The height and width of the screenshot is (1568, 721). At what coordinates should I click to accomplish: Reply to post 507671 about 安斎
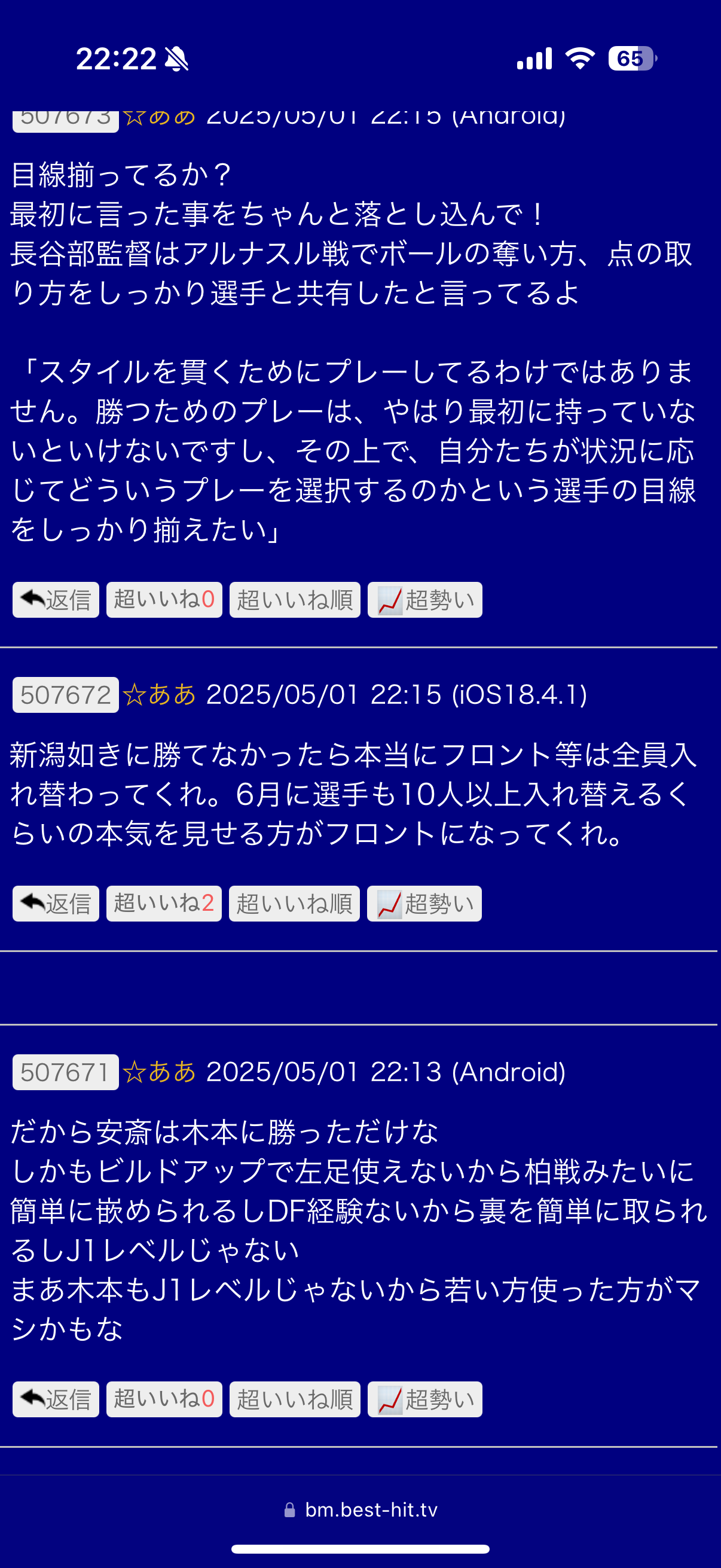point(56,1399)
